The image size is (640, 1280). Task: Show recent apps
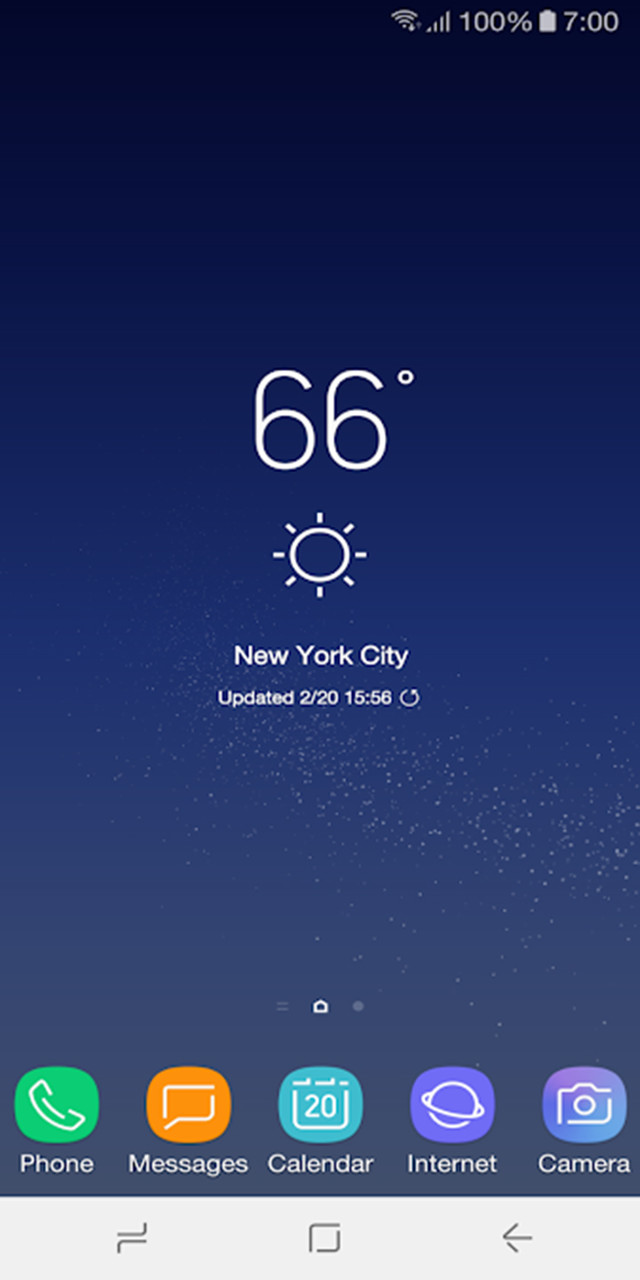point(131,1239)
